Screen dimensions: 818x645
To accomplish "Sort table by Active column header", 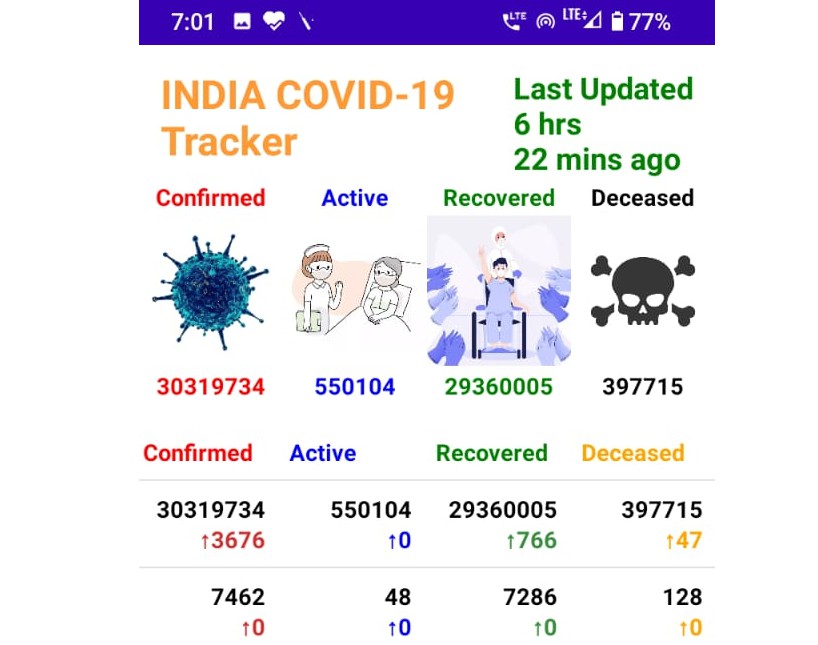I will [x=323, y=453].
